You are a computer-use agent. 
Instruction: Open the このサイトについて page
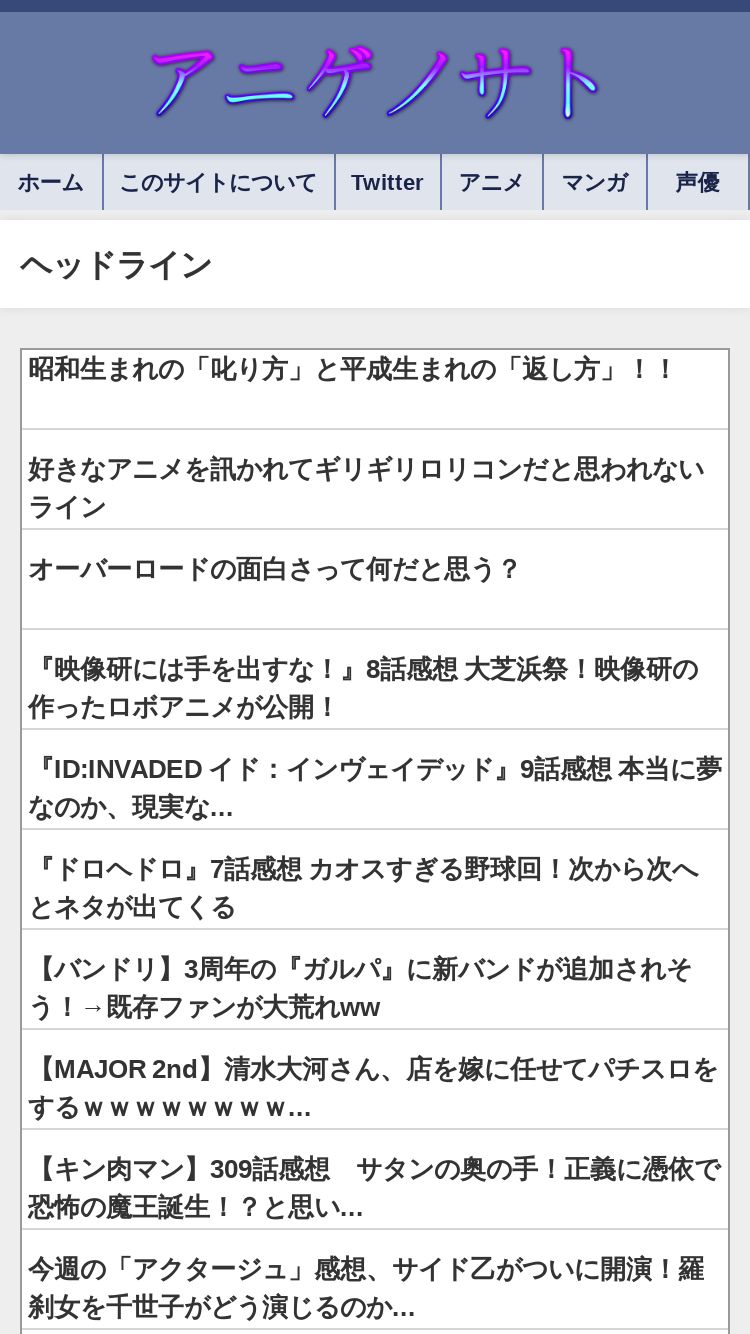click(218, 182)
